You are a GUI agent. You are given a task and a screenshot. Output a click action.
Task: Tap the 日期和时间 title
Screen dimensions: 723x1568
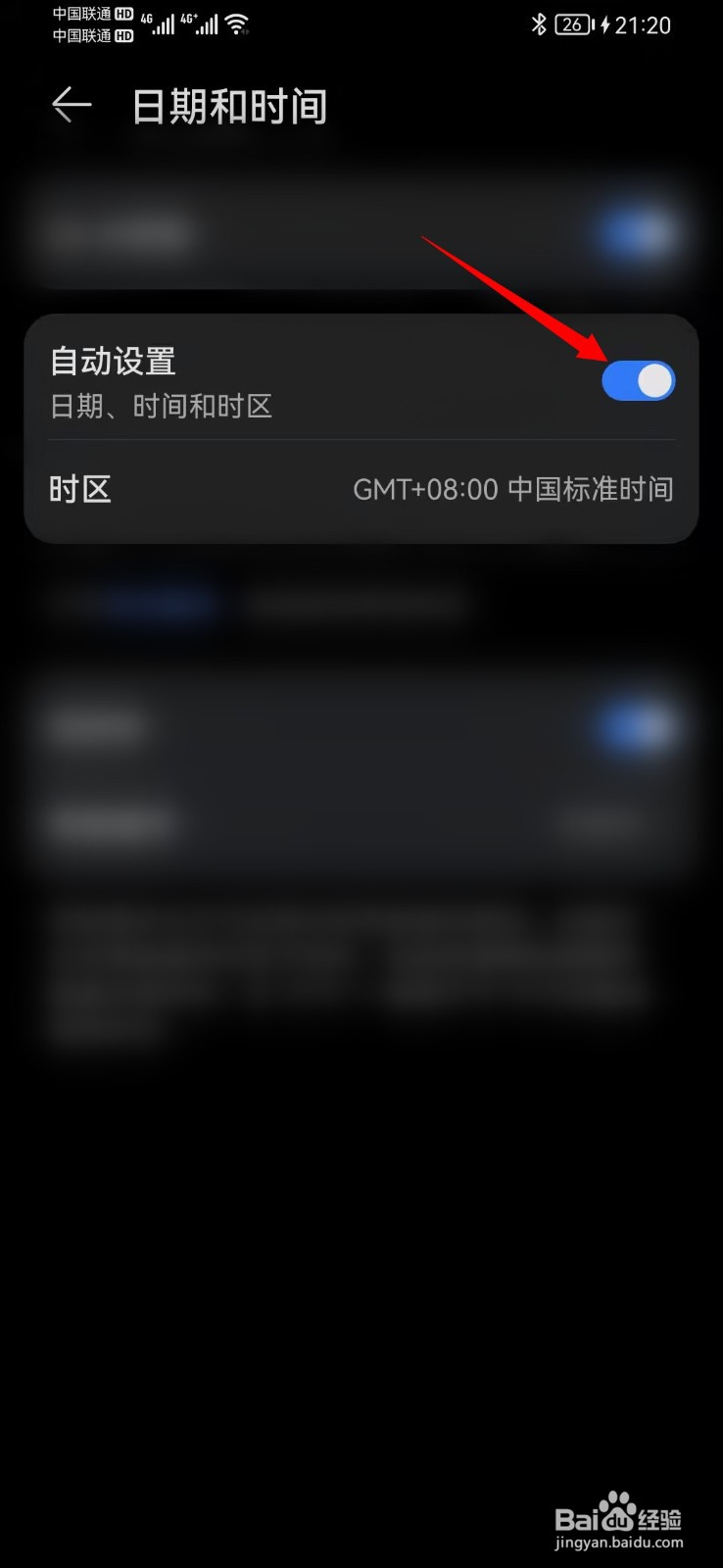pyautogui.click(x=228, y=106)
